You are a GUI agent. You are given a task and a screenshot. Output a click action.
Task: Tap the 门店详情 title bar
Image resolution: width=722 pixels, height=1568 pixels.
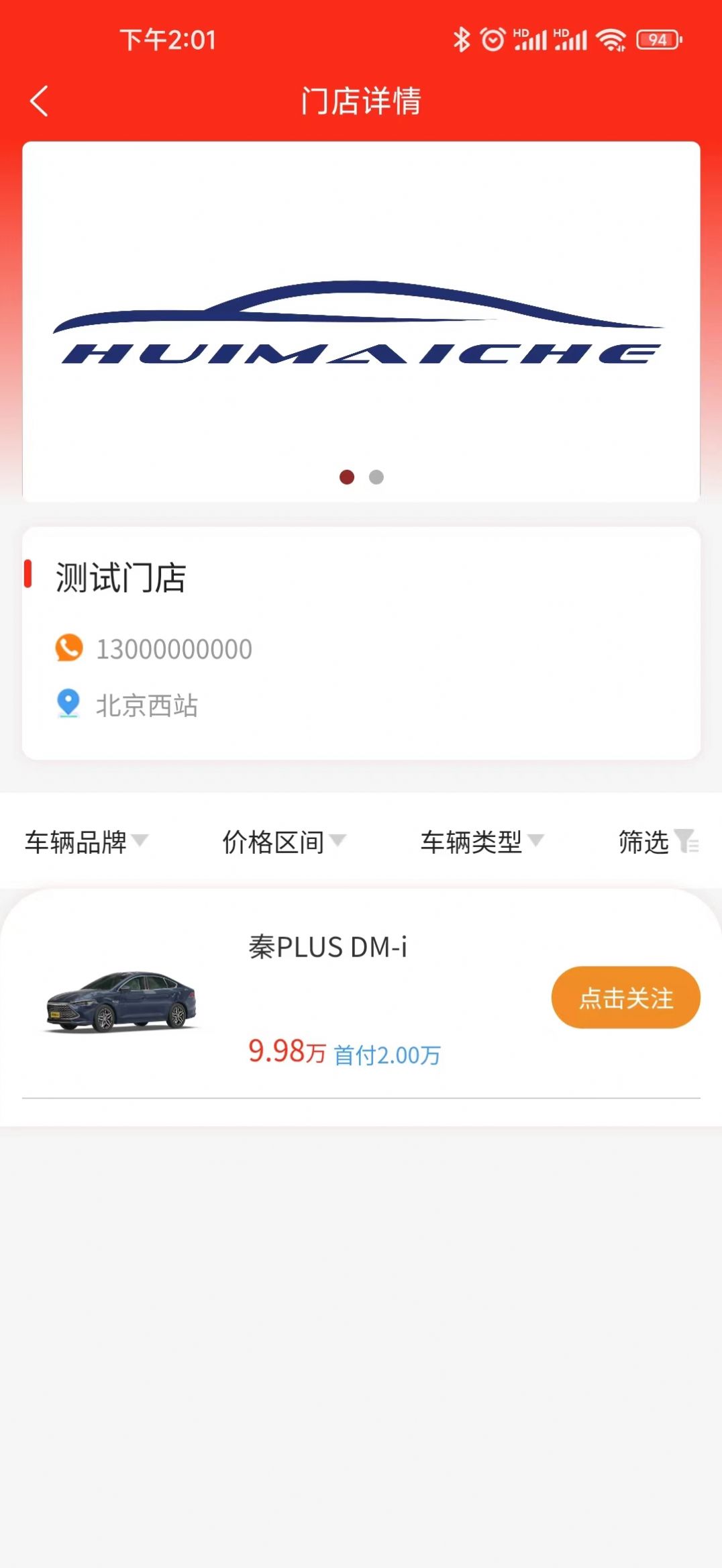[x=360, y=101]
